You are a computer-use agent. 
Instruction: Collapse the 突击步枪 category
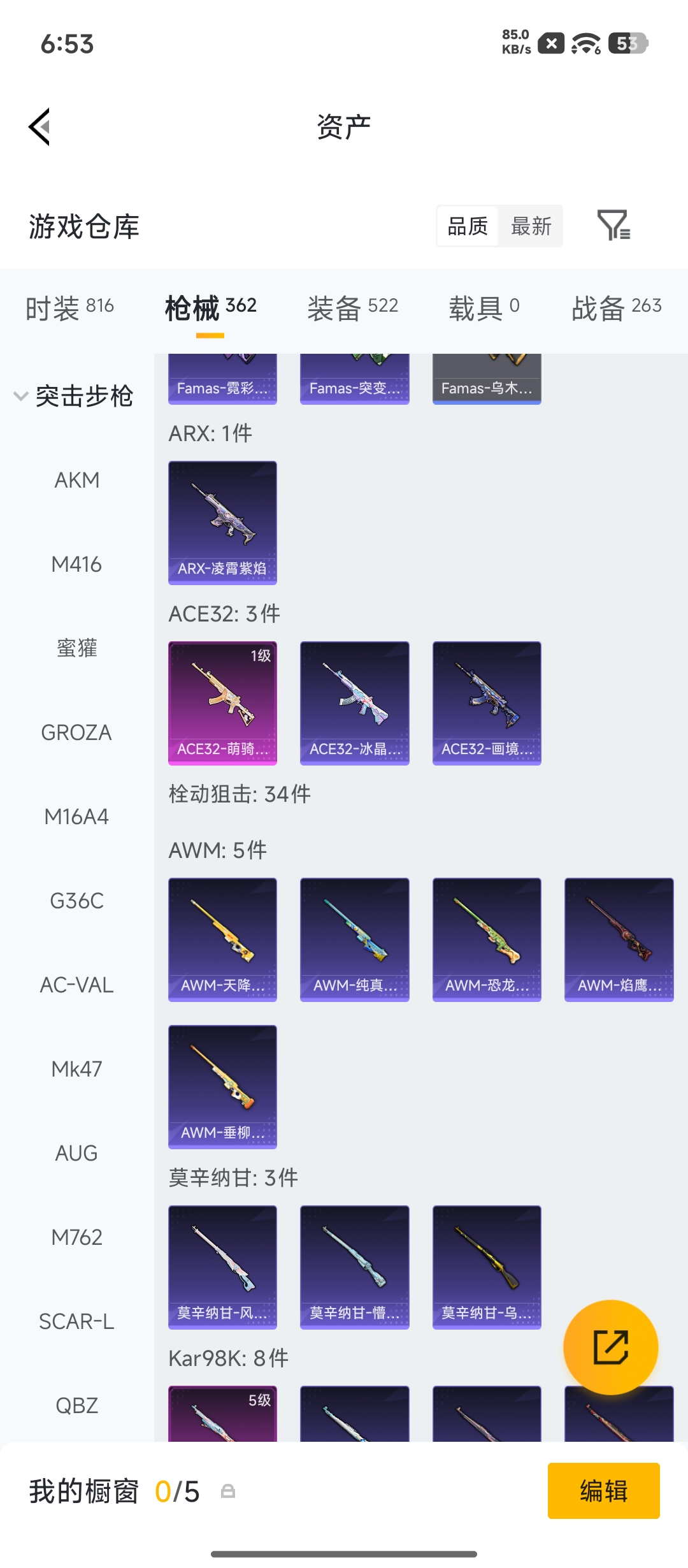point(74,396)
